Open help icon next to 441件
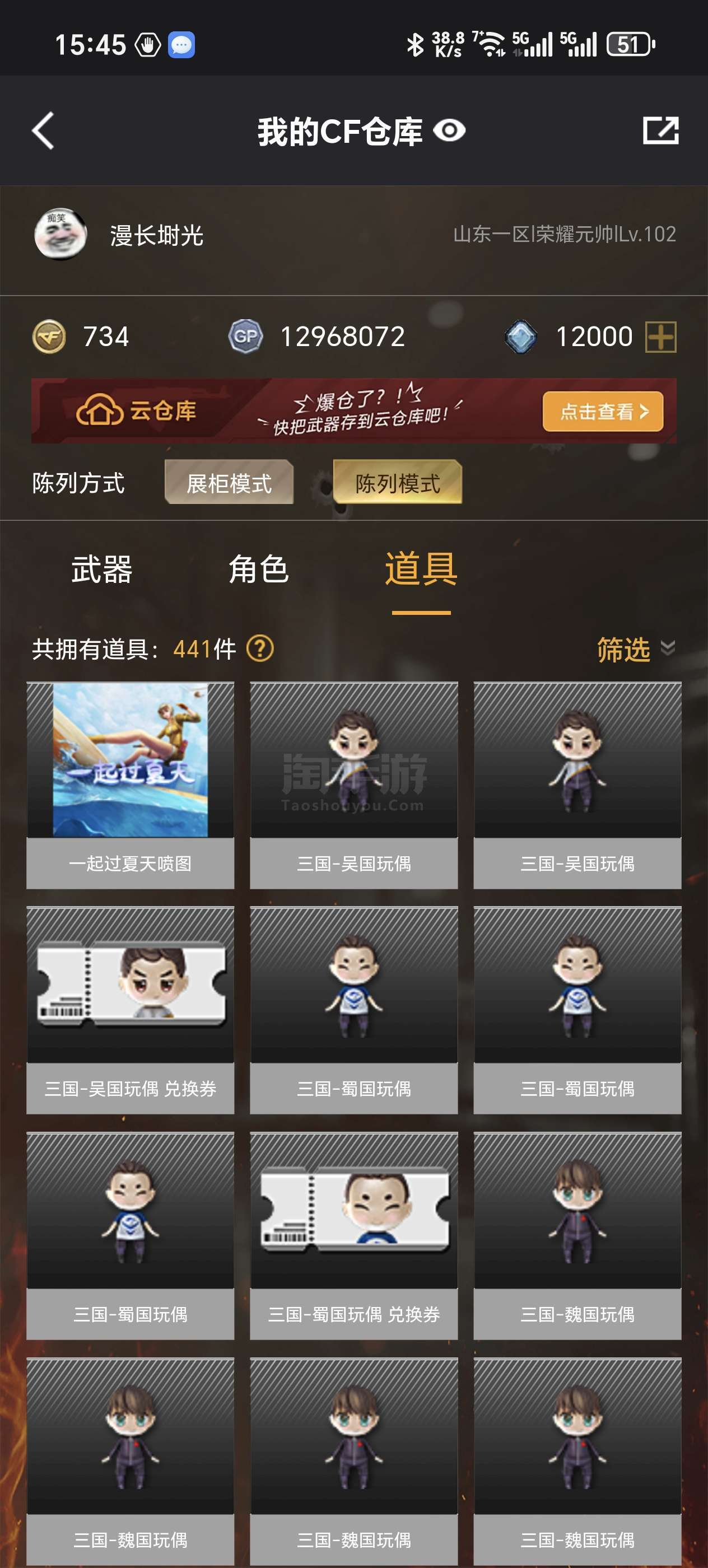The height and width of the screenshot is (1568, 708). [x=260, y=649]
